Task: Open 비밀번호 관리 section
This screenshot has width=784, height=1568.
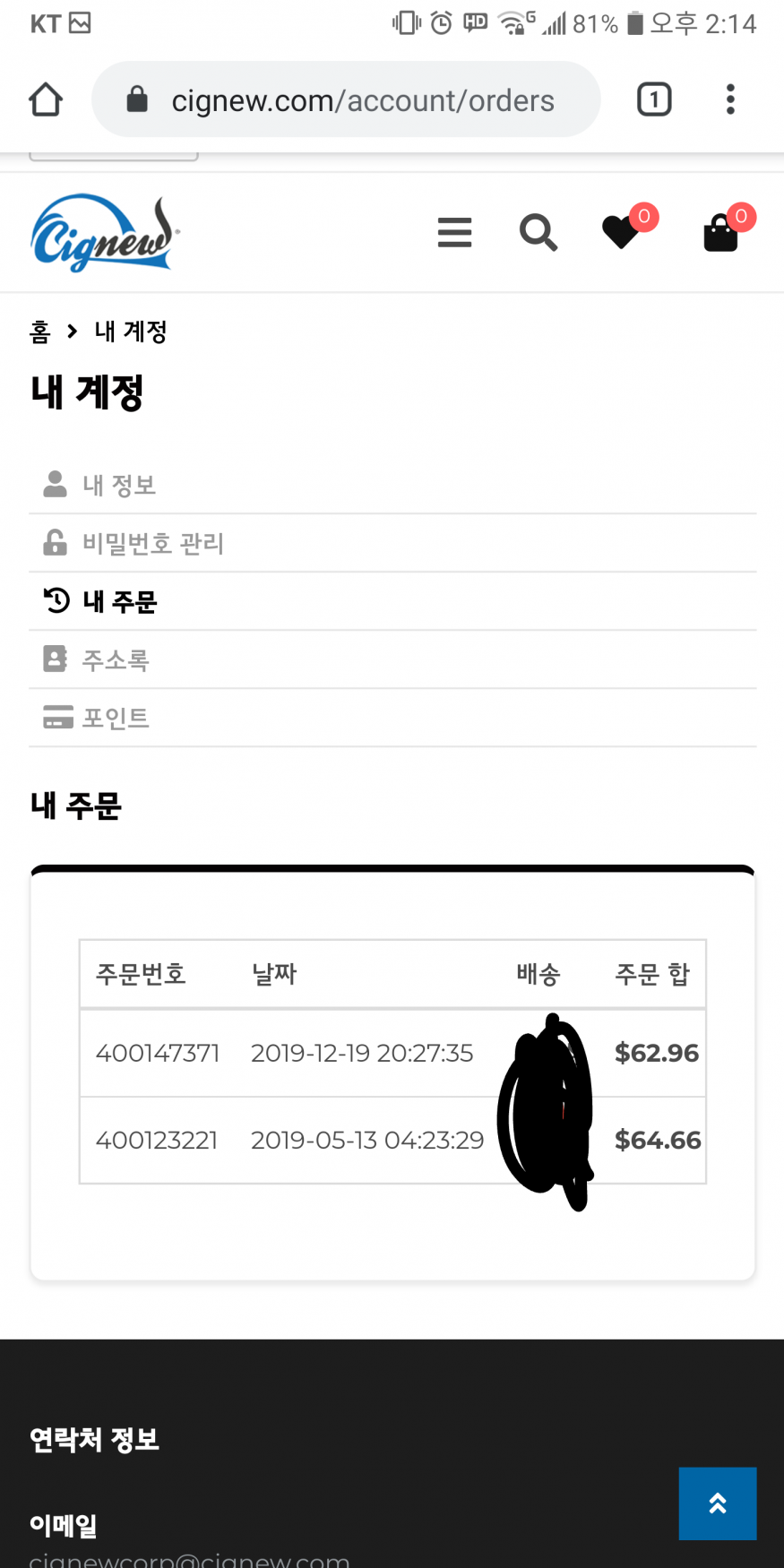Action: tap(392, 543)
